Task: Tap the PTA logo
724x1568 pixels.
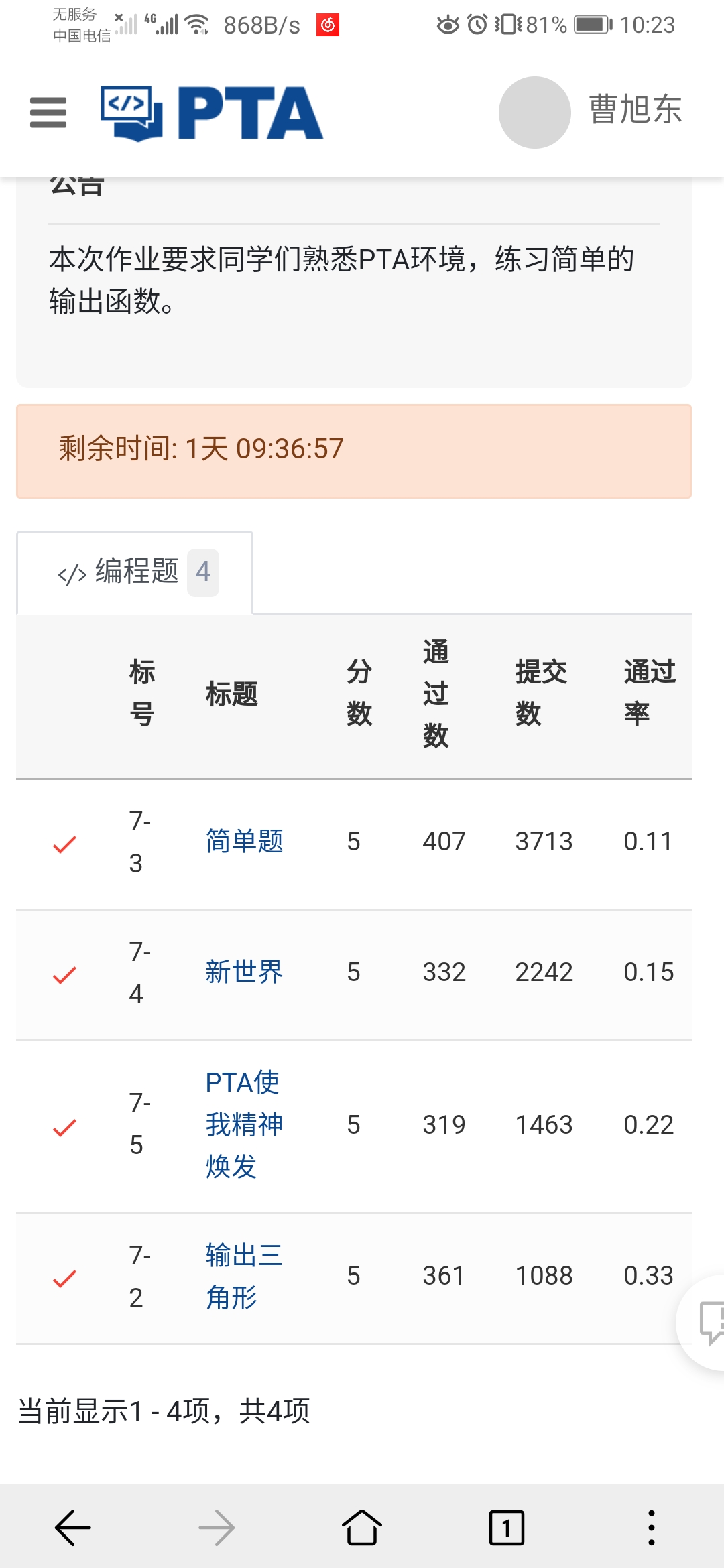Action: pyautogui.click(x=212, y=113)
